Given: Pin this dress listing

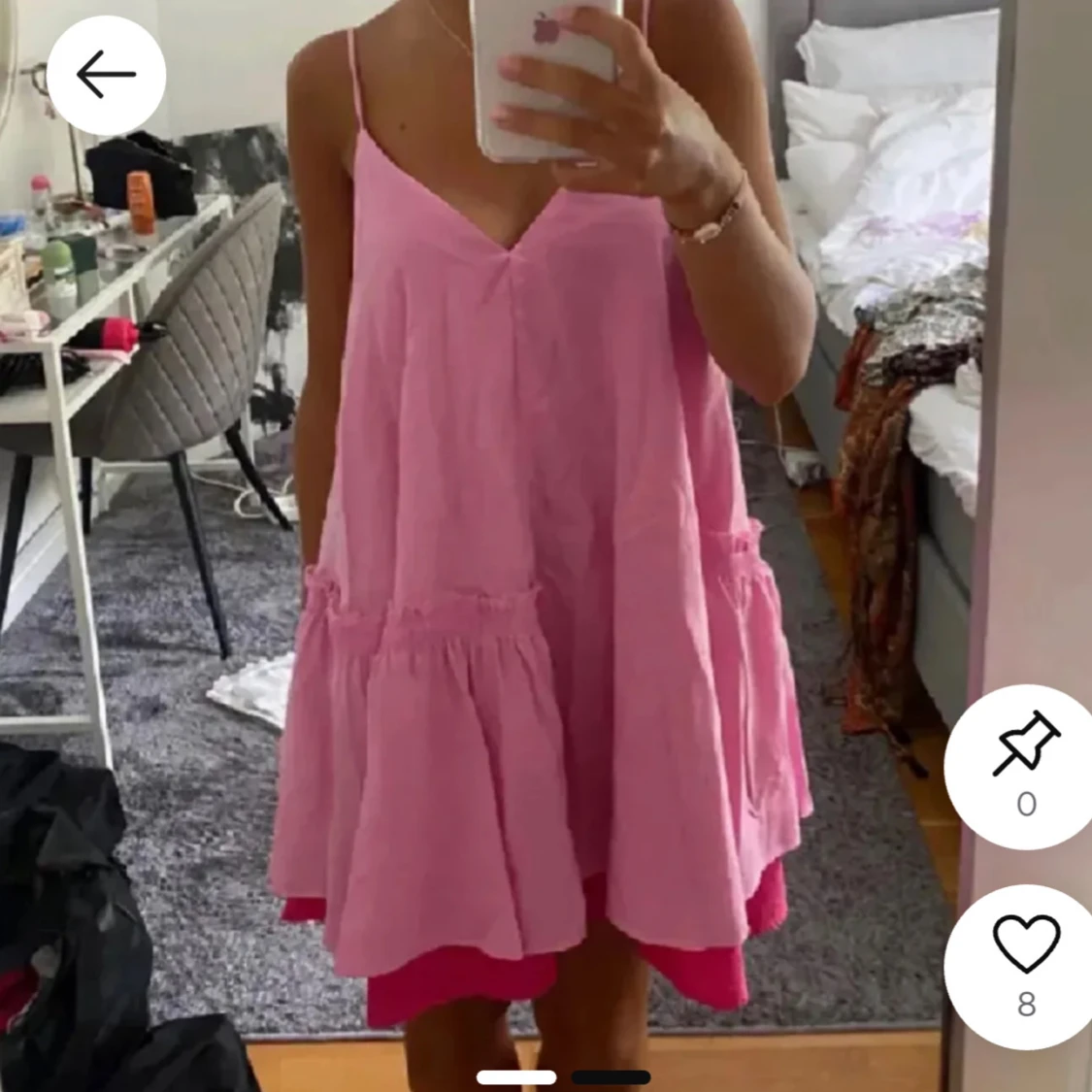Looking at the screenshot, I should point(1025,745).
